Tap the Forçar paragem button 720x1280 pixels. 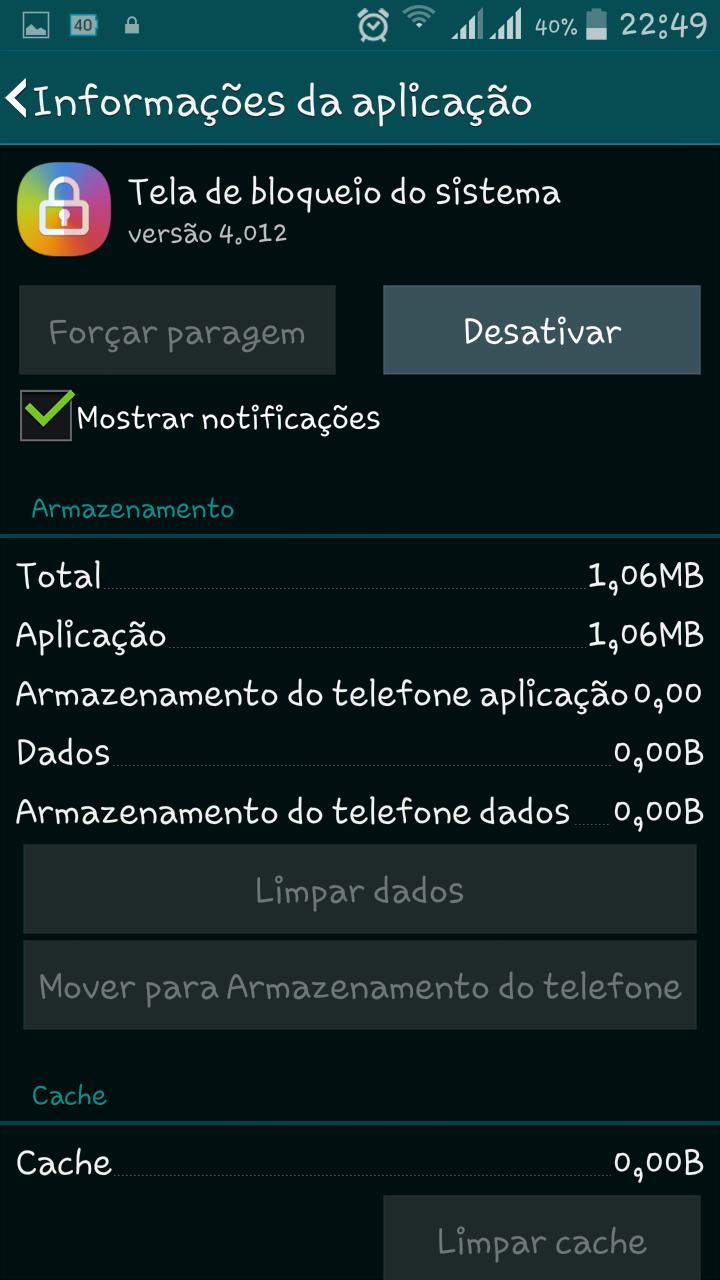pyautogui.click(x=177, y=330)
